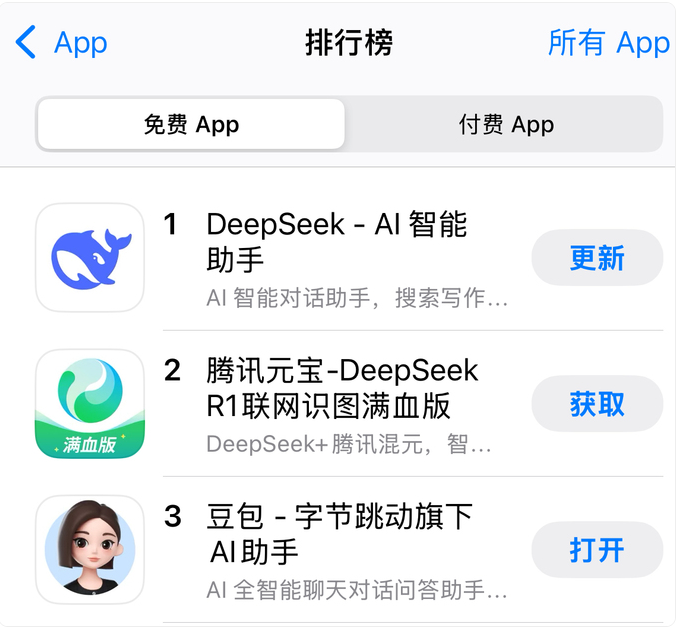Switch to the 付费 App segment
The width and height of the screenshot is (678, 628).
point(506,125)
